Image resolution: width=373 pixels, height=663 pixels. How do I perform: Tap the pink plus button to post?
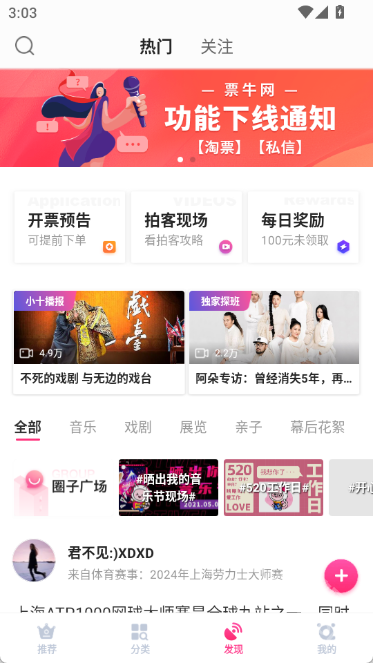pos(341,576)
